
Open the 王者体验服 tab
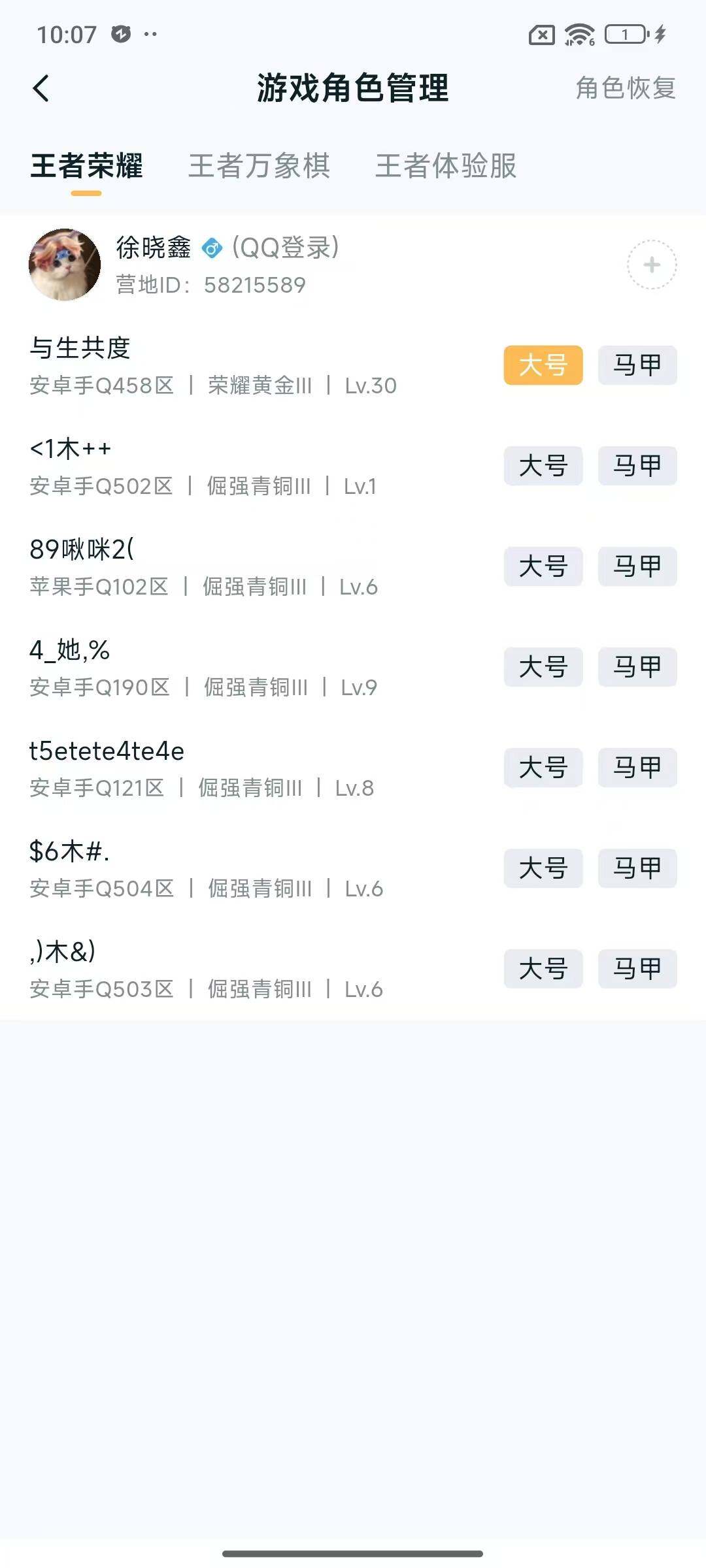point(446,168)
